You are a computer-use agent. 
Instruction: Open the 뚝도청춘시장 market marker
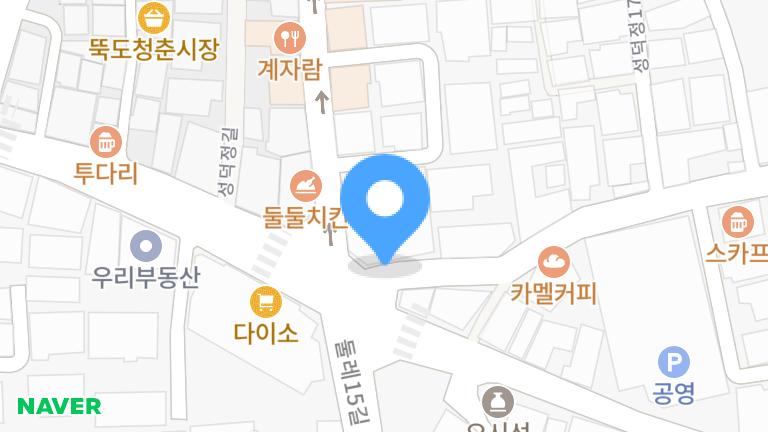tap(154, 18)
